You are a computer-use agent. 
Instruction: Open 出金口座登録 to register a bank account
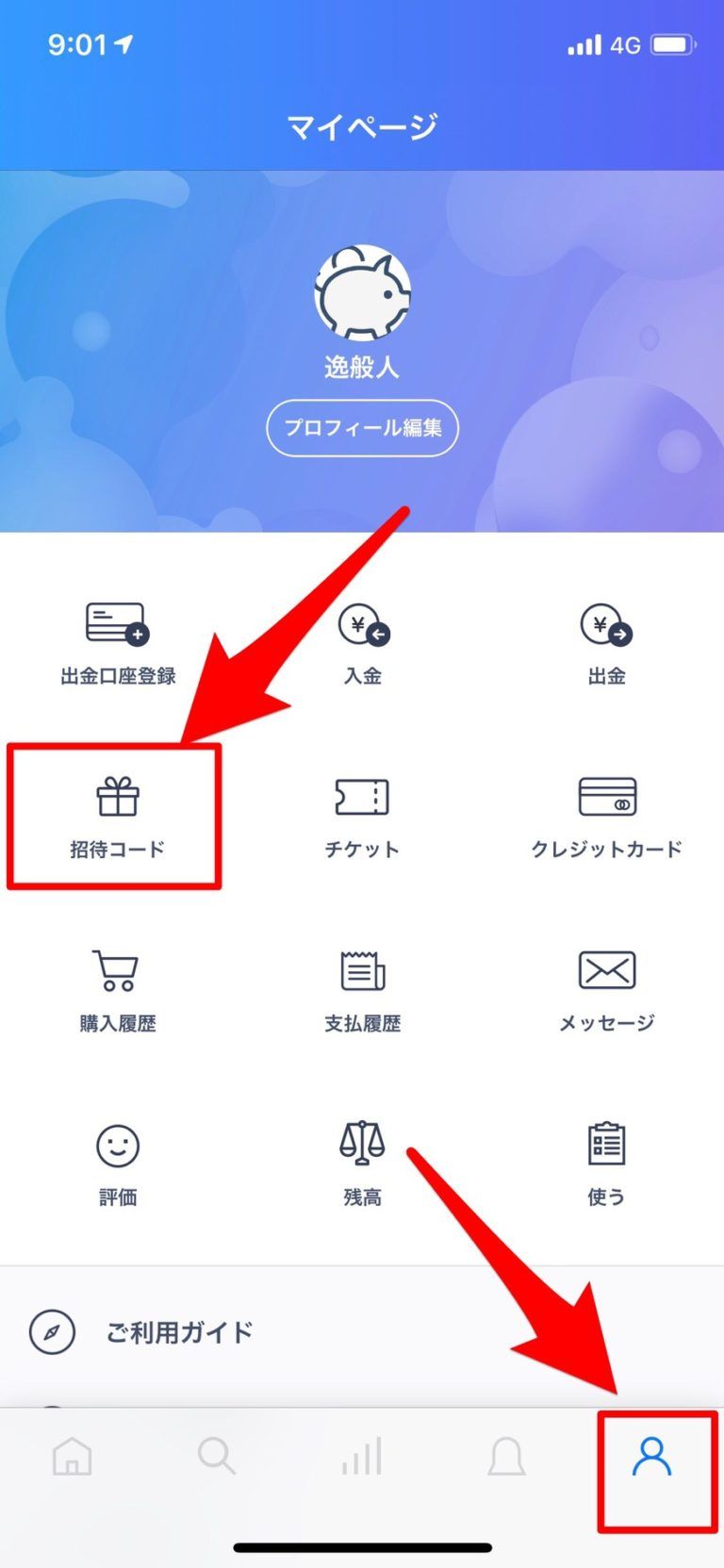[118, 643]
